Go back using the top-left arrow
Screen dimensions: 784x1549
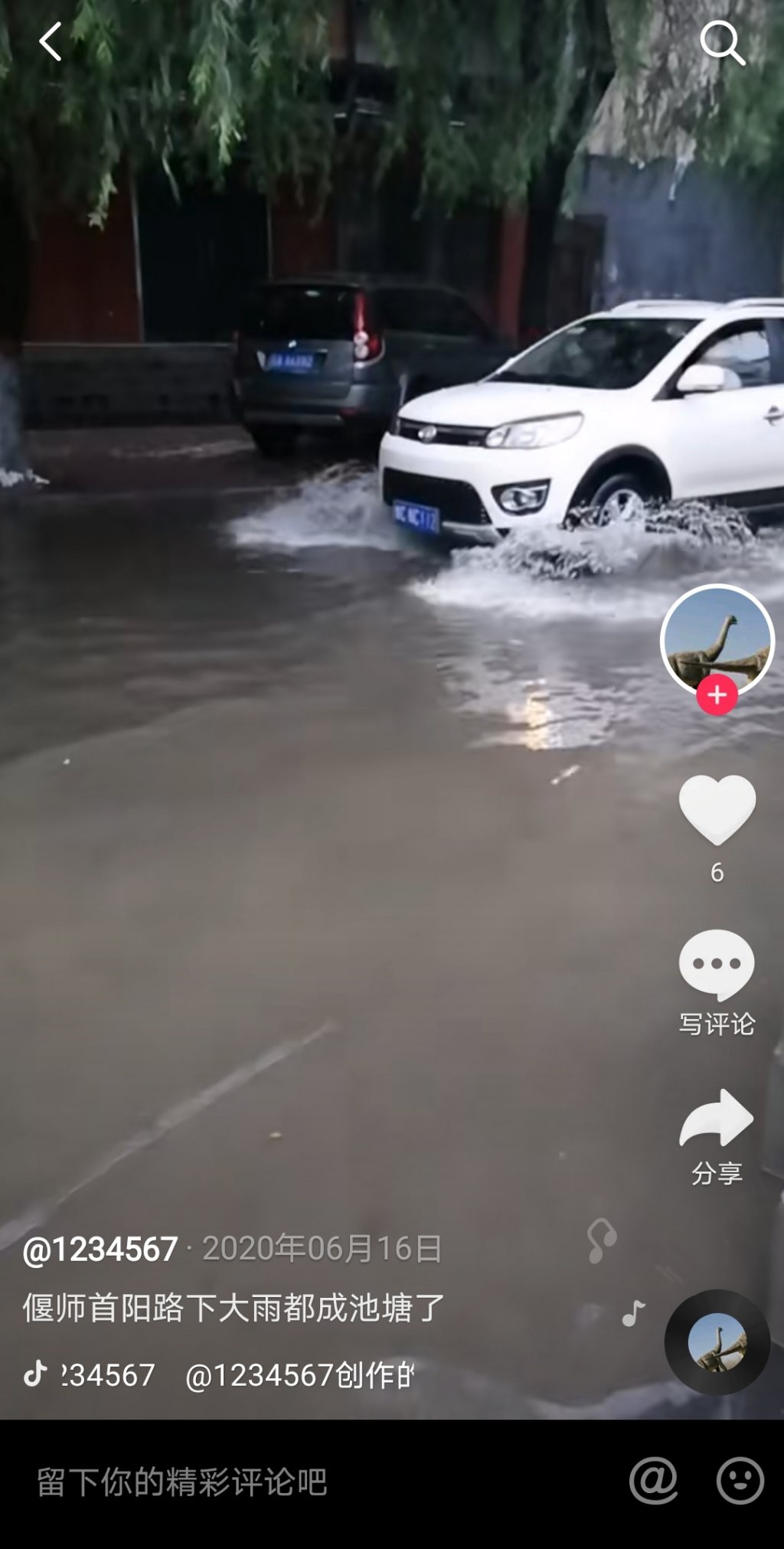pos(51,41)
